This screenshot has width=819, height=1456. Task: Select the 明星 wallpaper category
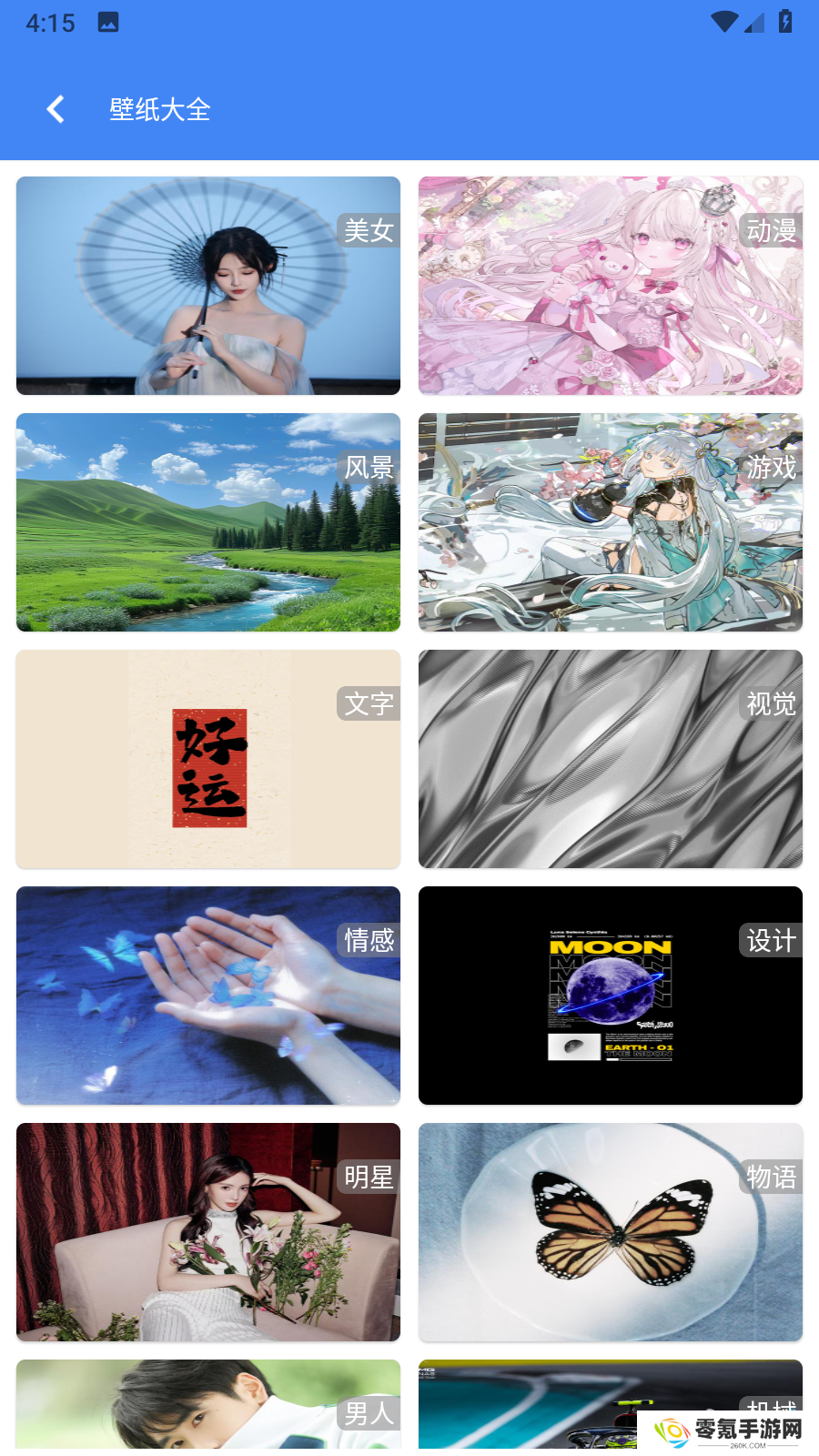click(208, 1232)
